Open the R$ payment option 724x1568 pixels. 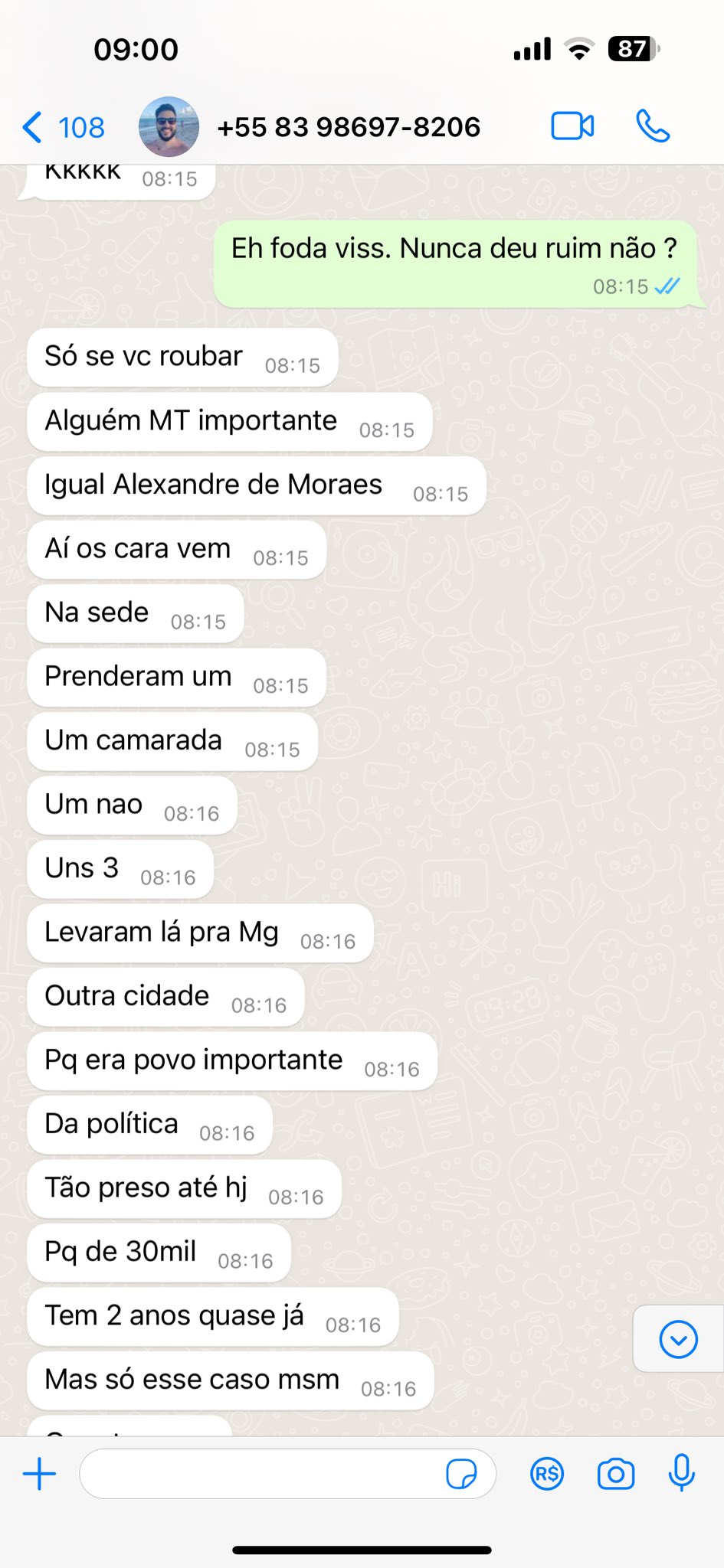click(x=547, y=1474)
